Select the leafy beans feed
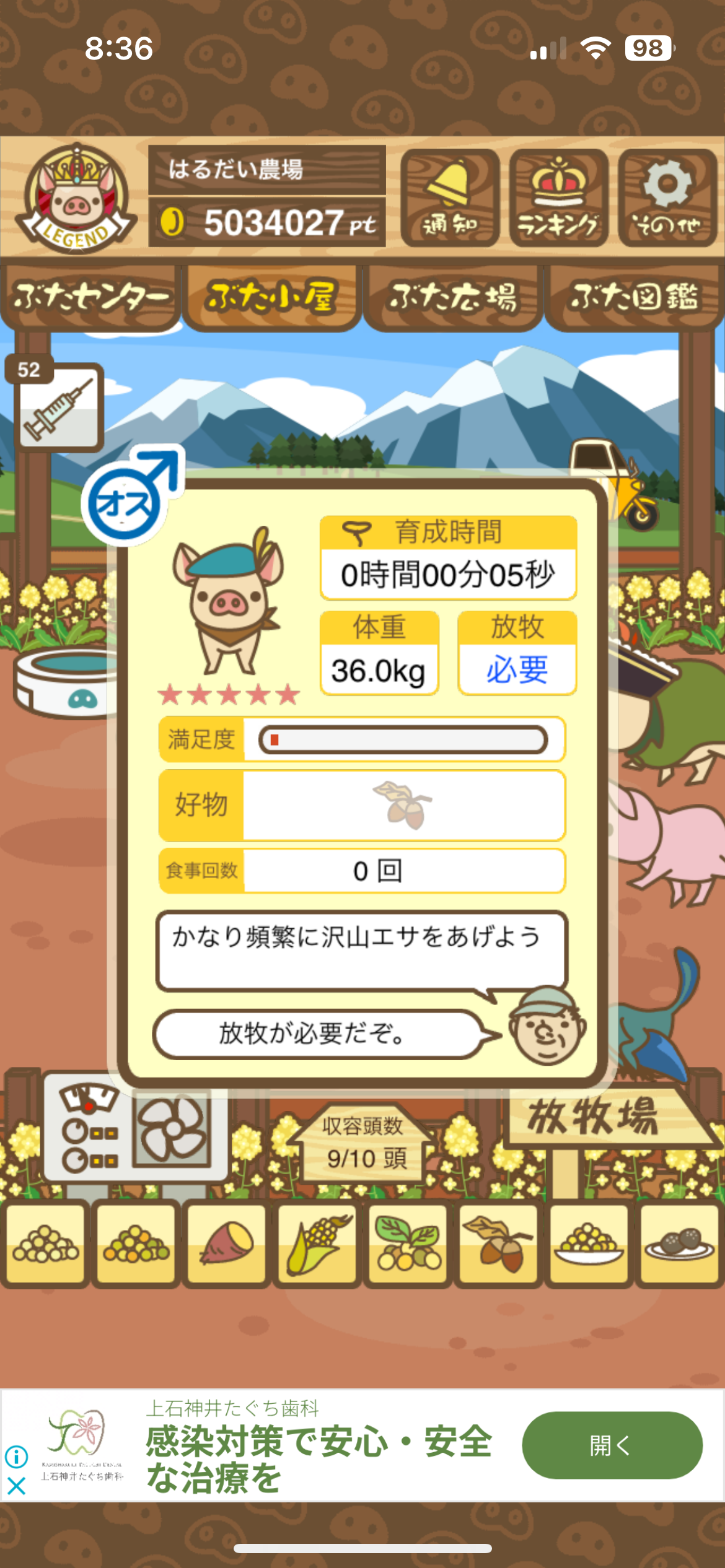The image size is (725, 1568). 408,1244
